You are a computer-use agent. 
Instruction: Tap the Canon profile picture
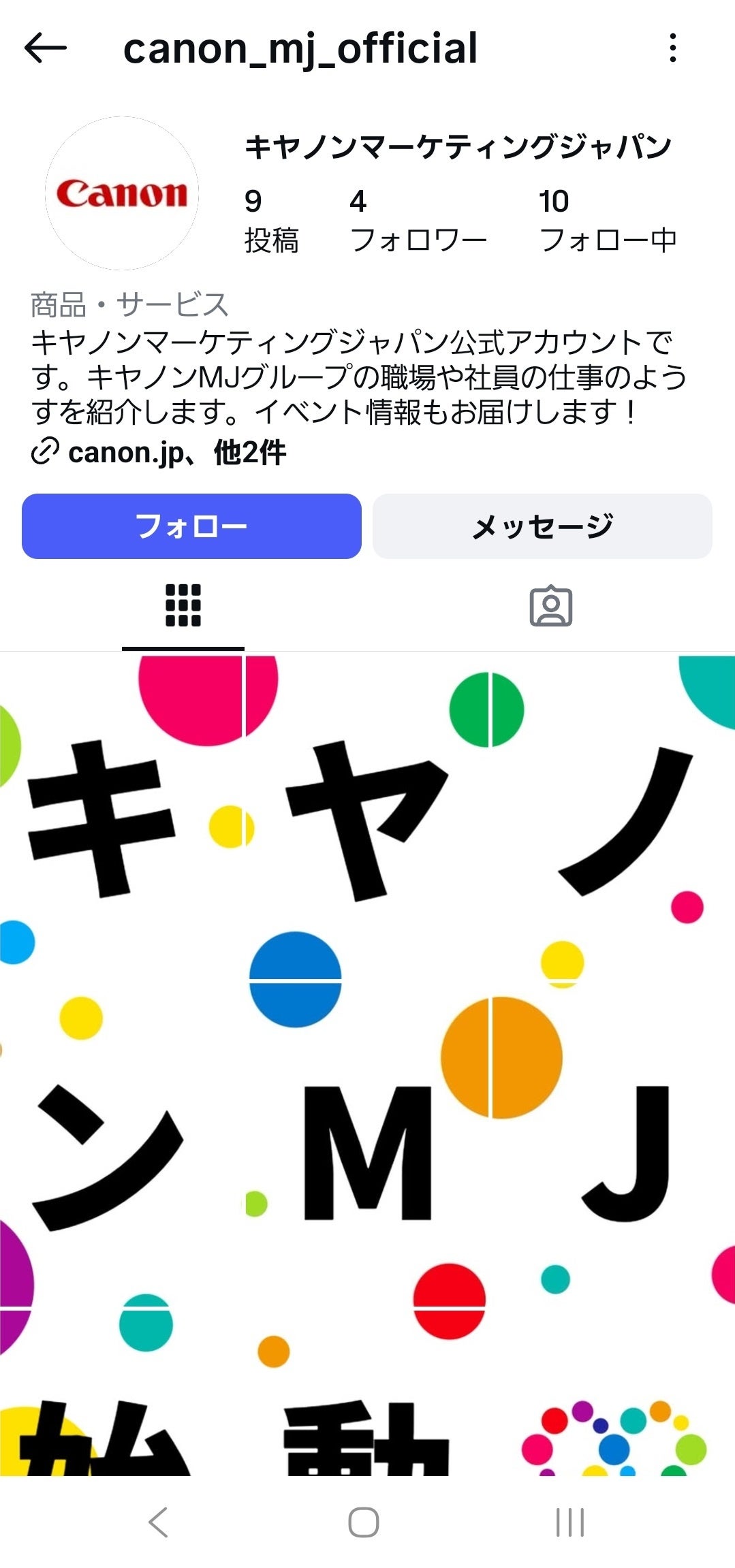point(122,193)
